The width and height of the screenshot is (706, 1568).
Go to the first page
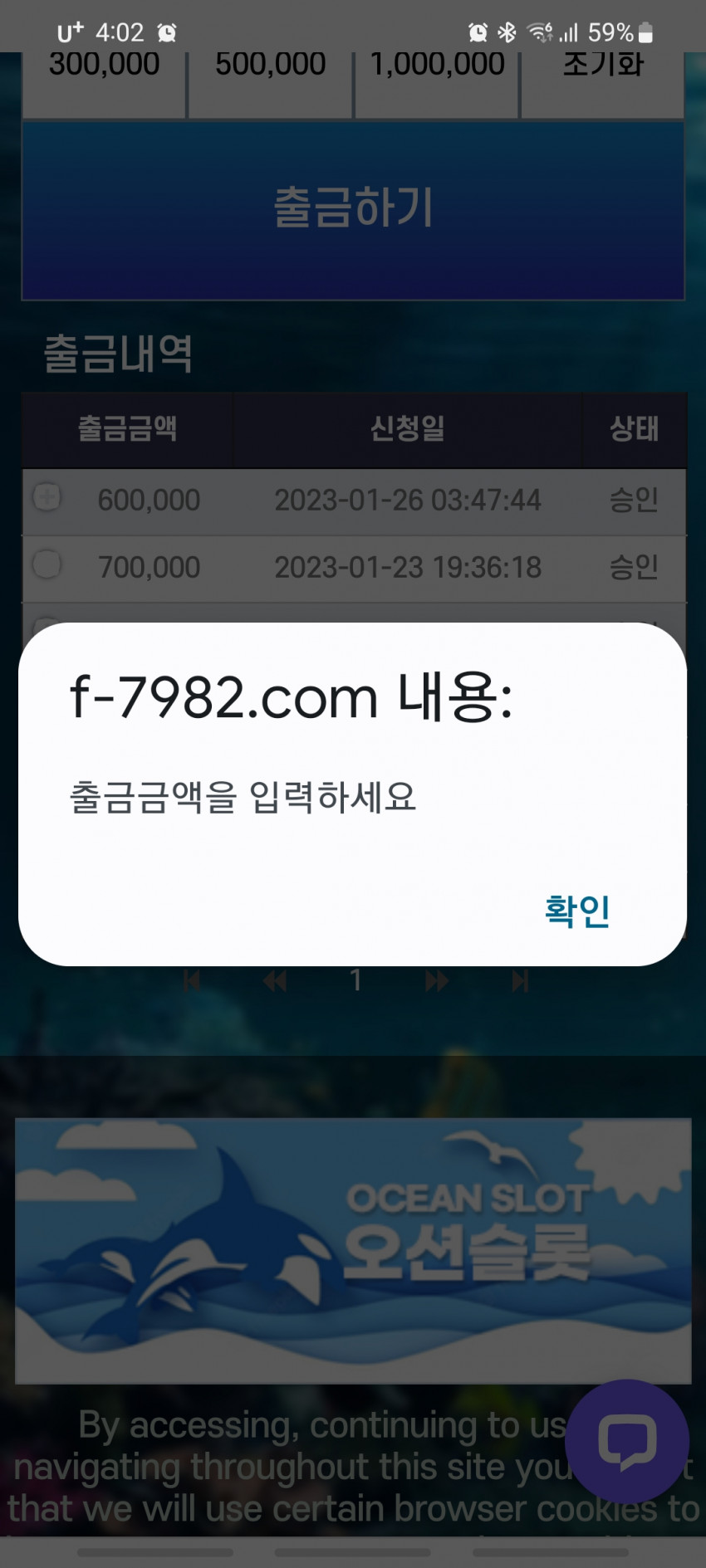click(191, 982)
